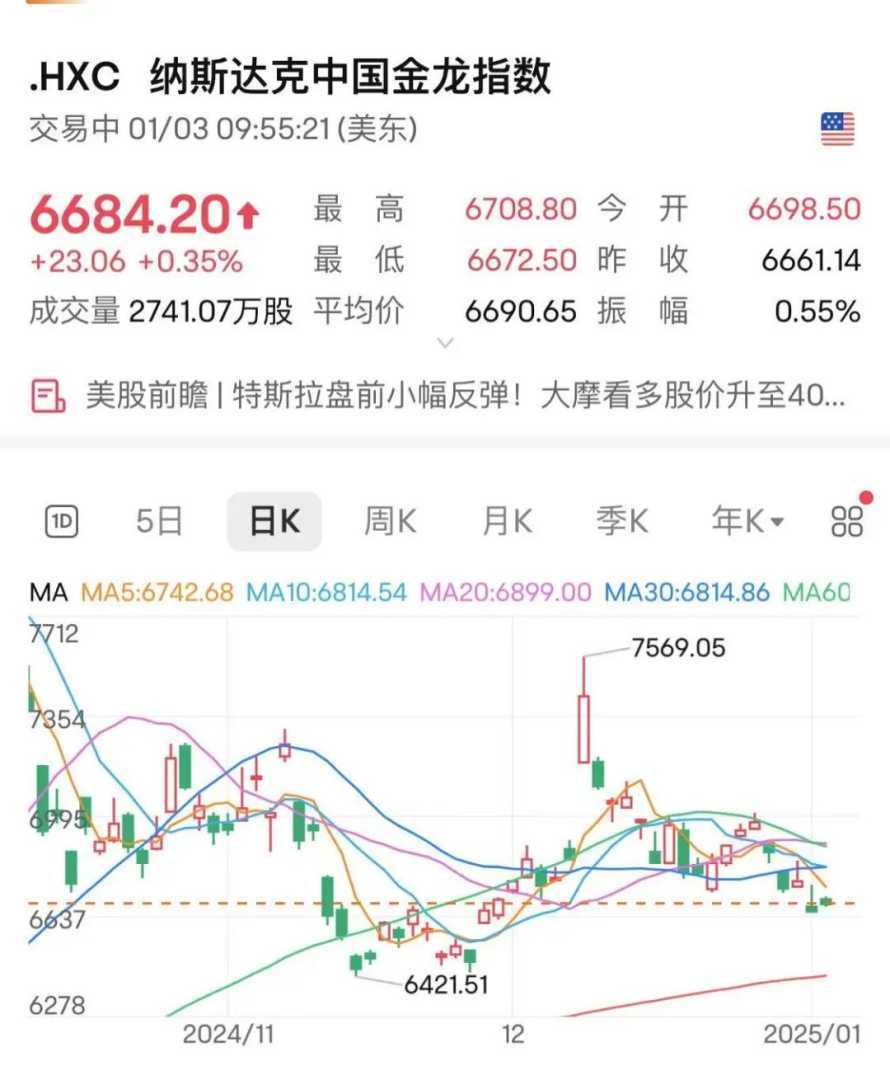
Task: Open the chart settings grid icon
Action: (847, 521)
